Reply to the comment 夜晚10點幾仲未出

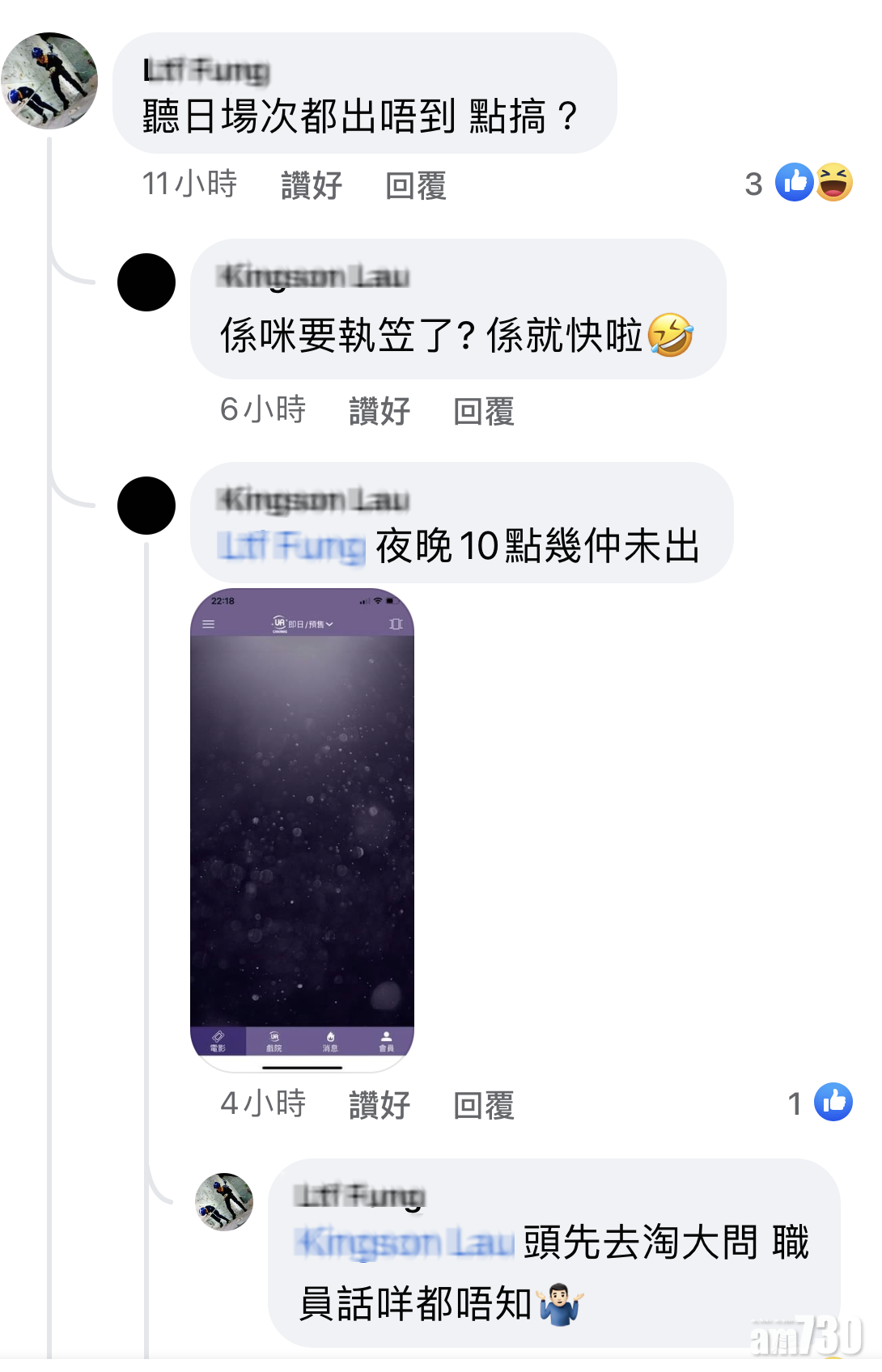[483, 1104]
